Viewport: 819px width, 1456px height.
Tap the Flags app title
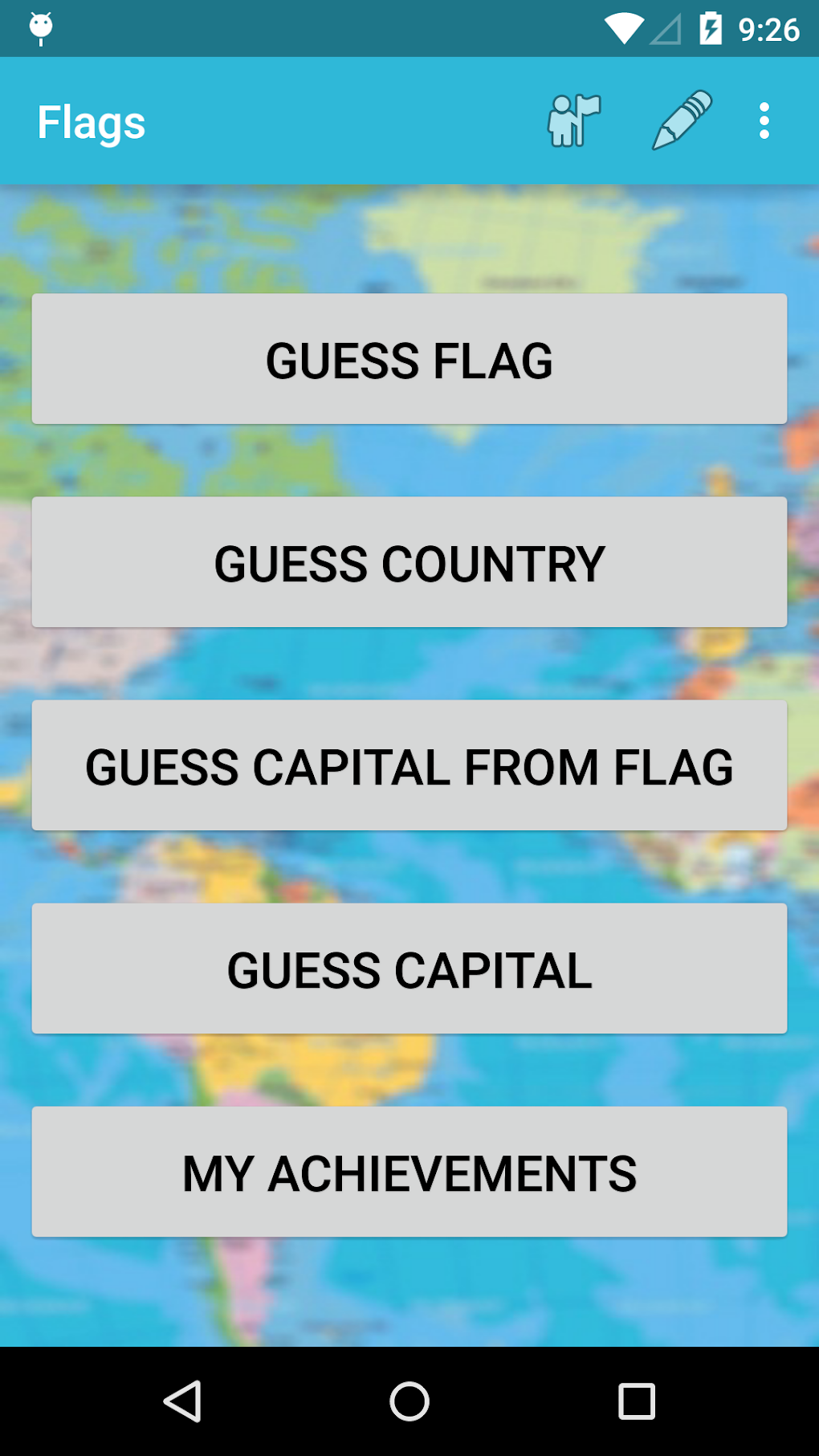[92, 121]
